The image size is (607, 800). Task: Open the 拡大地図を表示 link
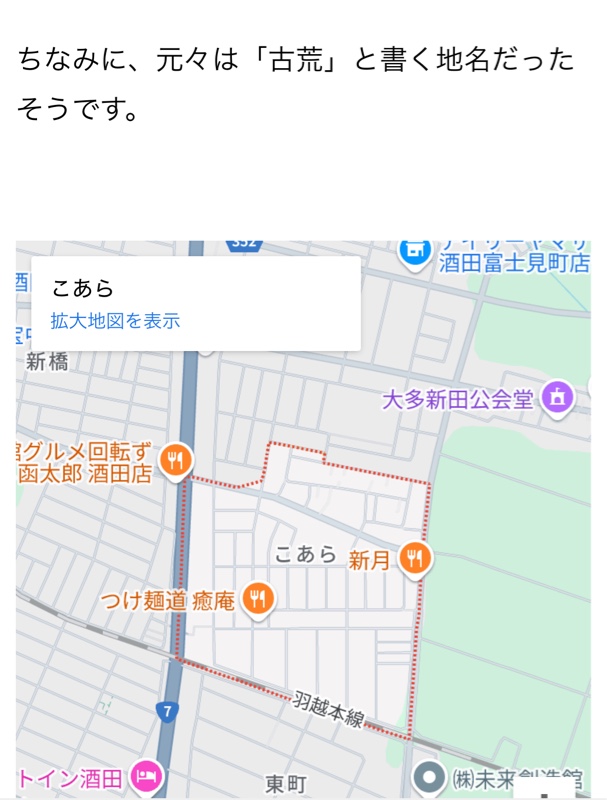[x=115, y=321]
